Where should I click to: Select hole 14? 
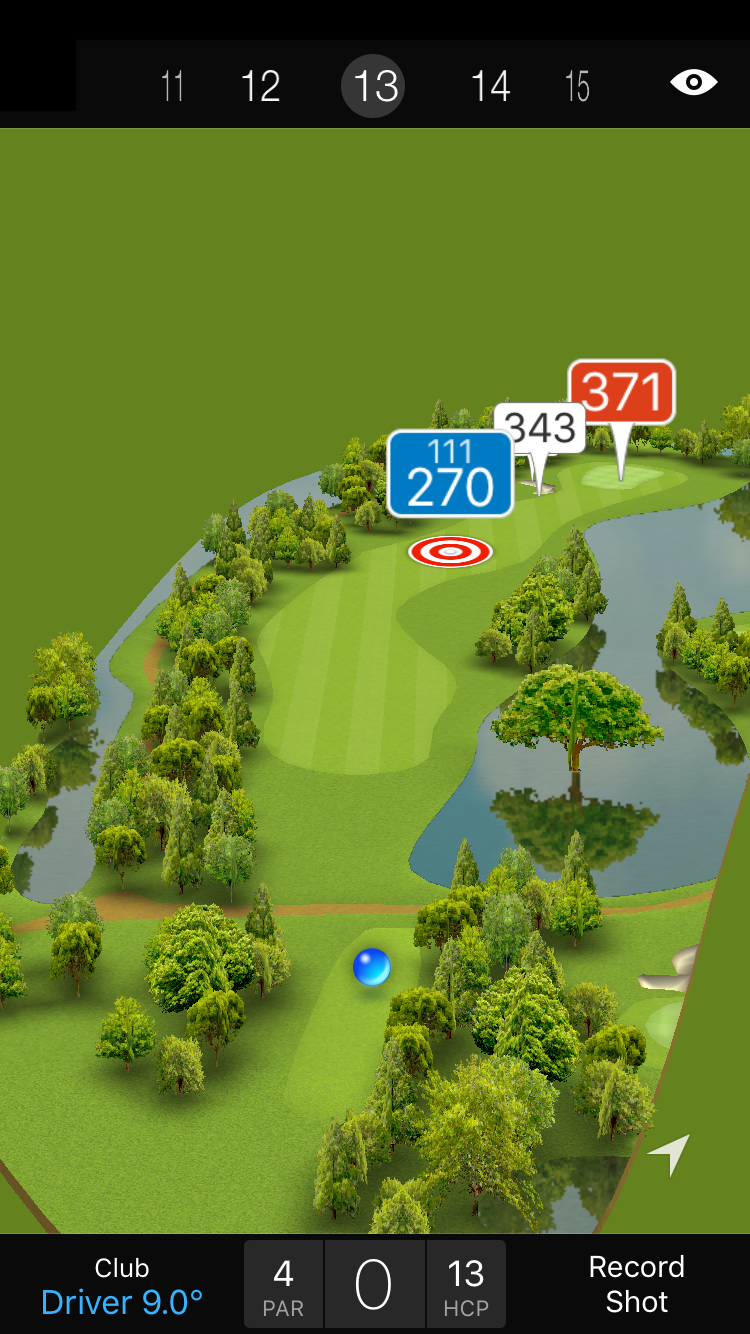click(490, 87)
